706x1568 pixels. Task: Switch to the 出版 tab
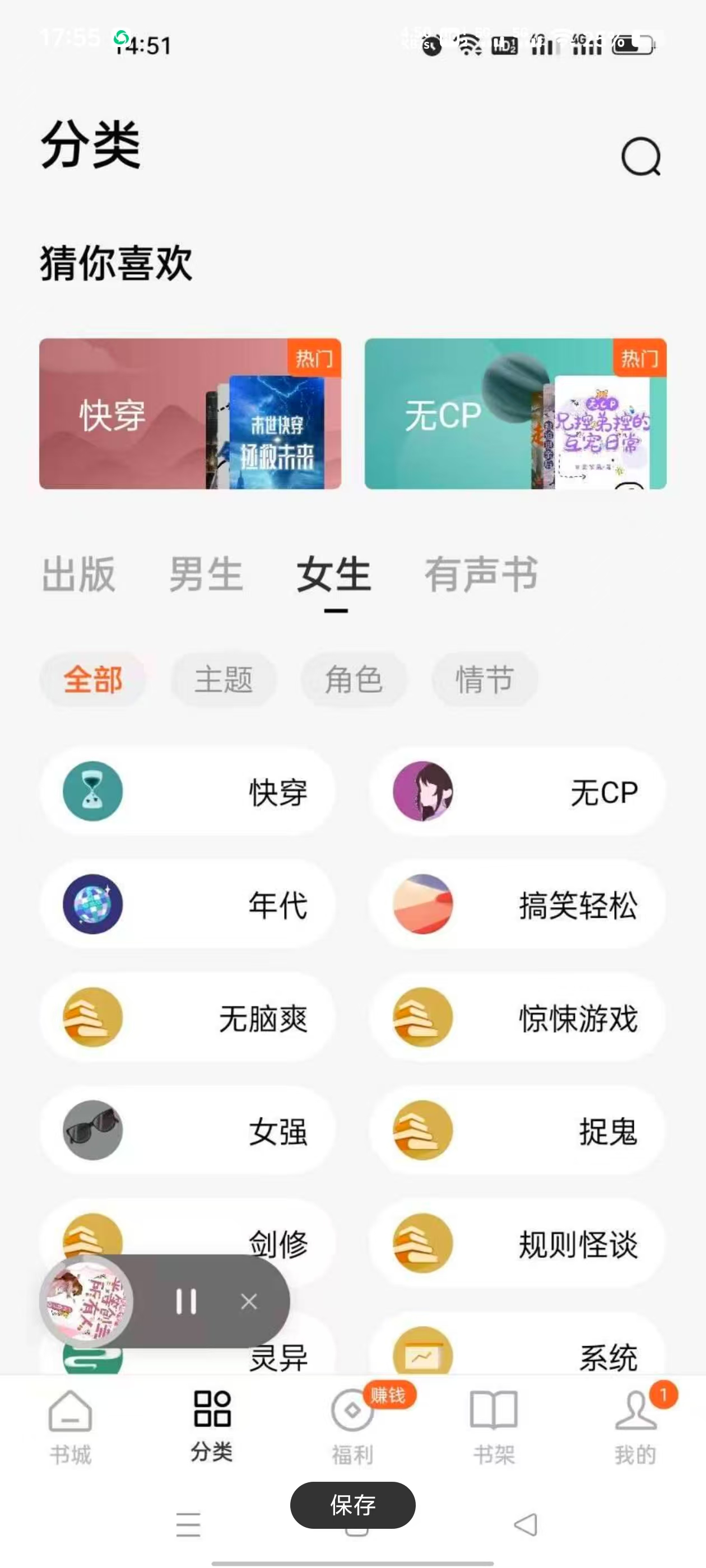[x=78, y=574]
